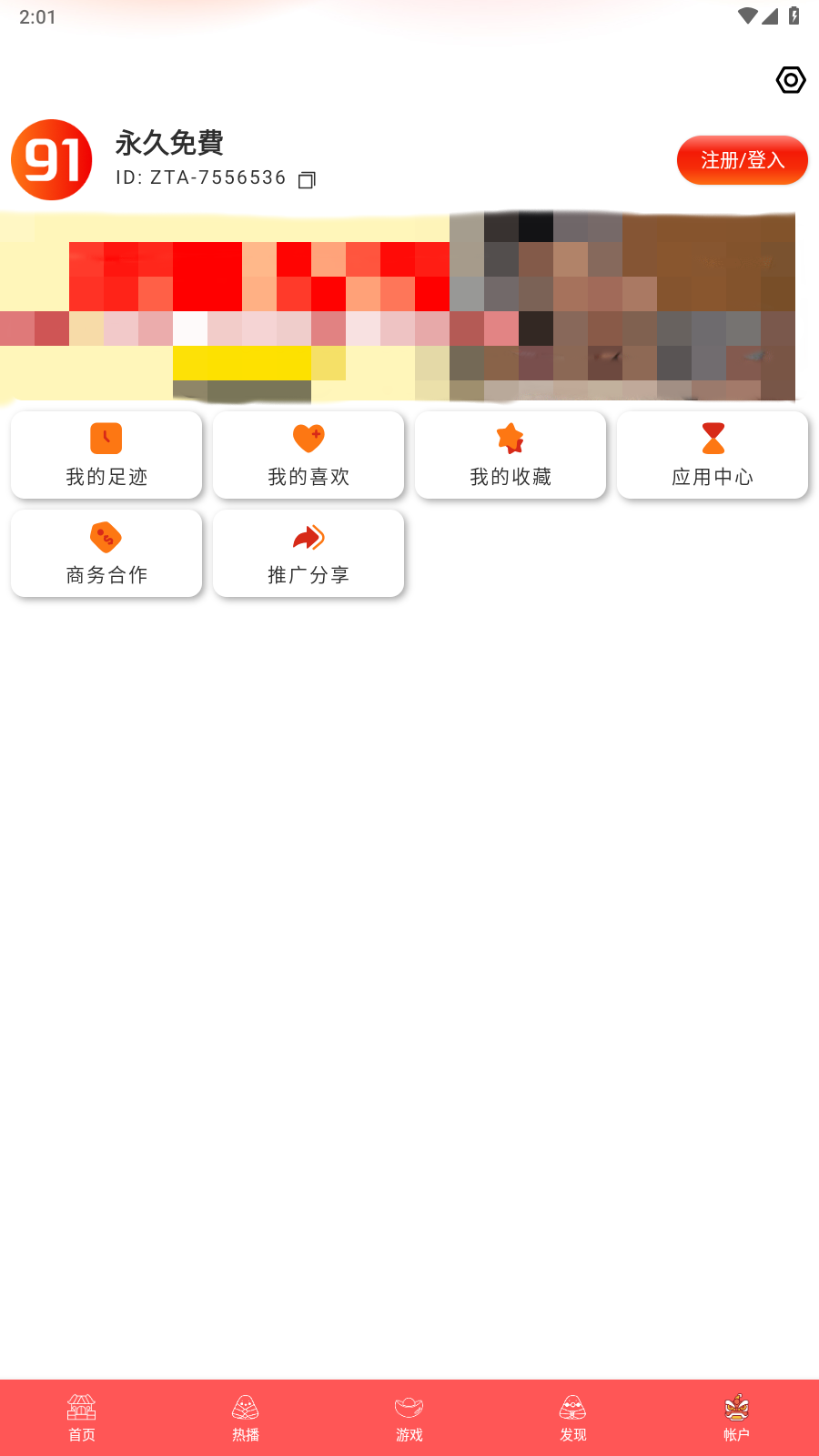Open 应用中心 app center
The width and height of the screenshot is (819, 1456).
coord(713,455)
